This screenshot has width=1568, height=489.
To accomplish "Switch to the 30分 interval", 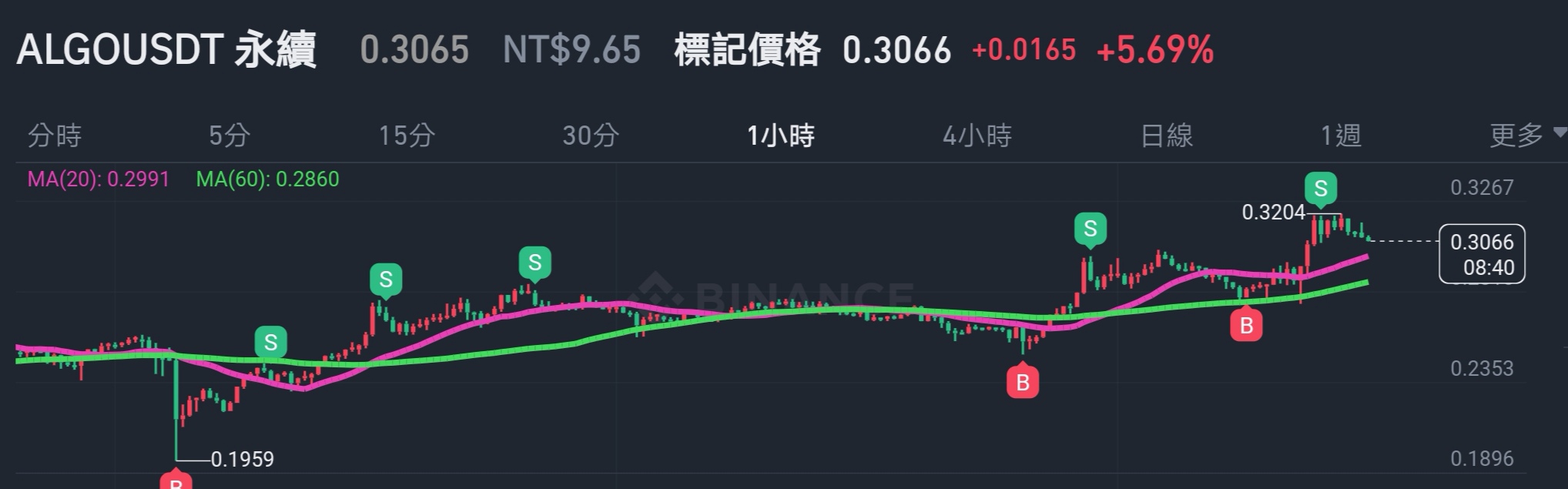I will coord(591,136).
